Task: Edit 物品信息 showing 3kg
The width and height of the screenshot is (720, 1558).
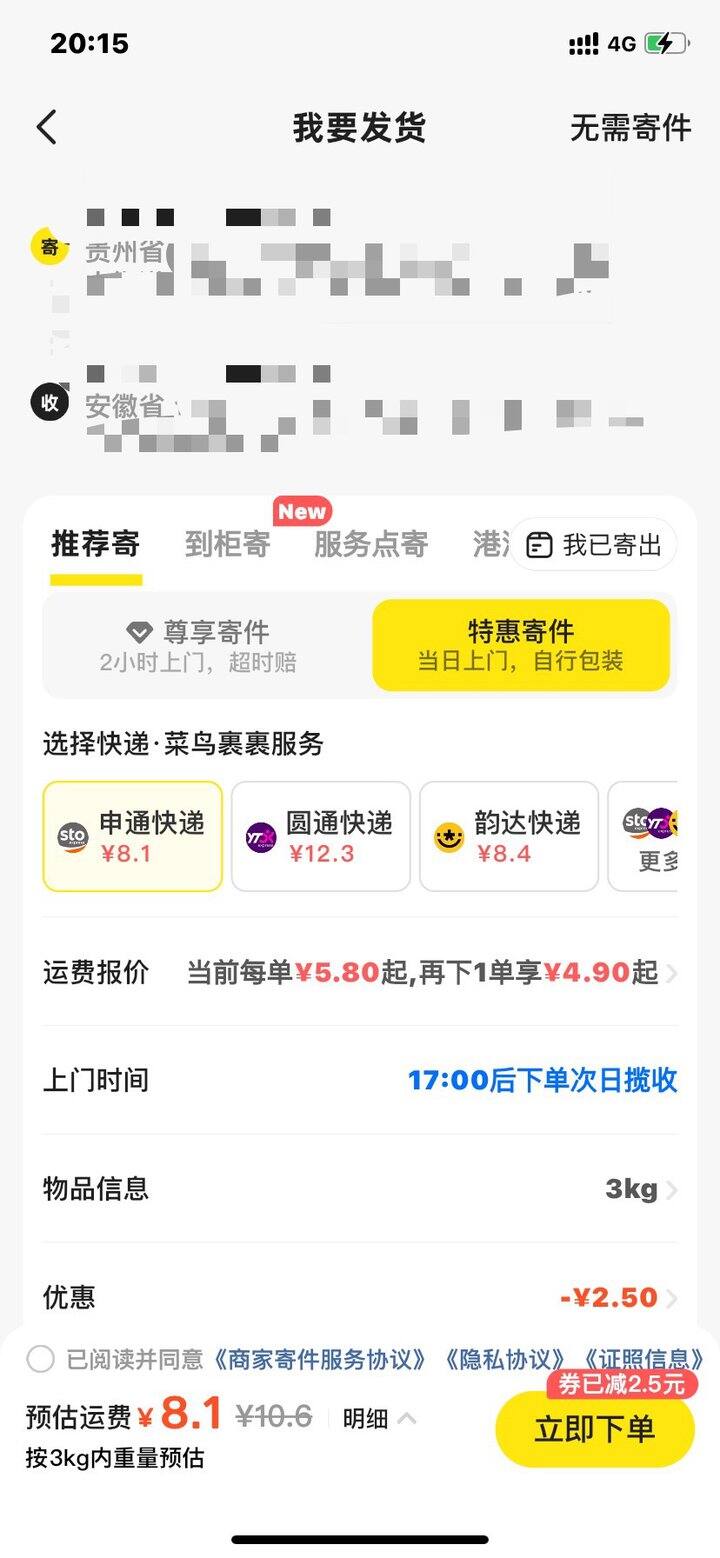Action: click(360, 1188)
